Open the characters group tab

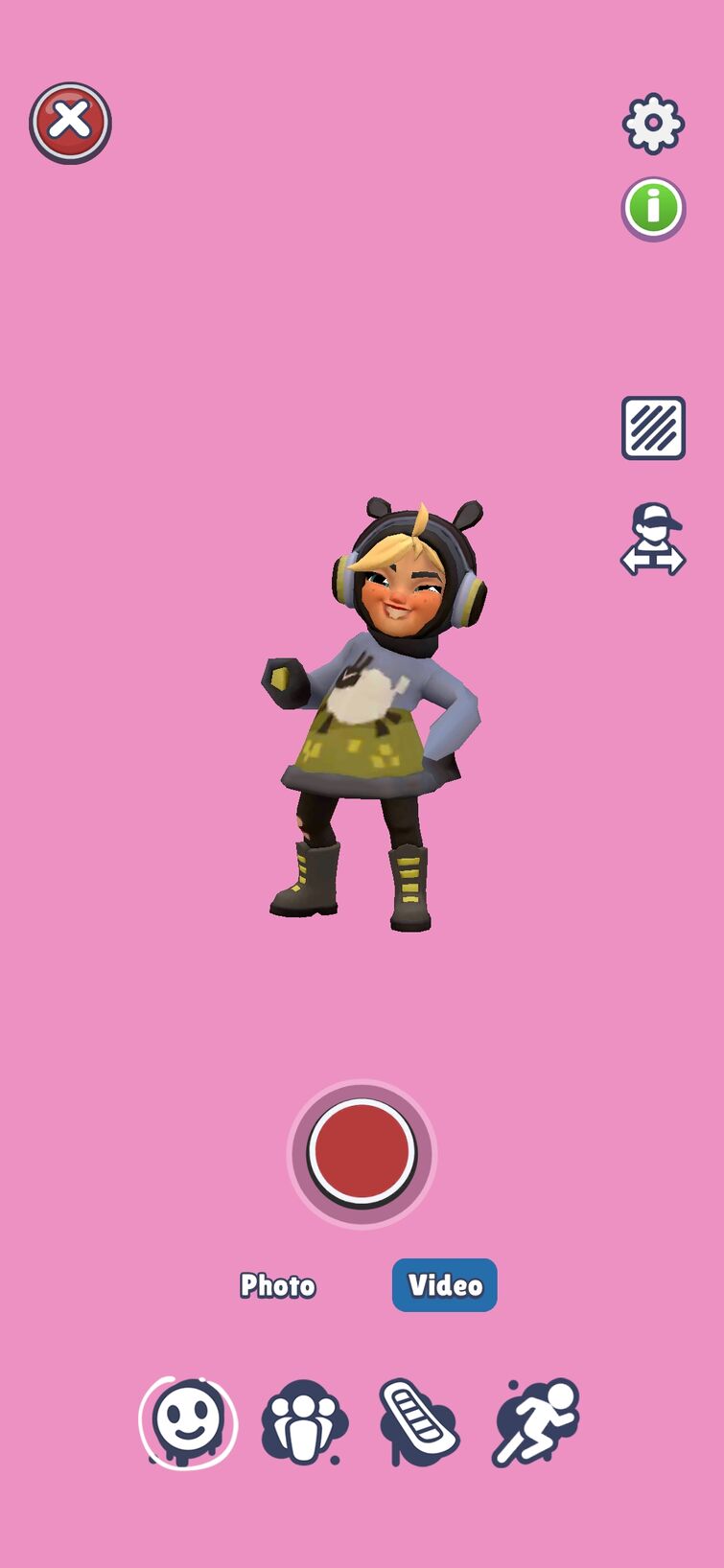304,1421
